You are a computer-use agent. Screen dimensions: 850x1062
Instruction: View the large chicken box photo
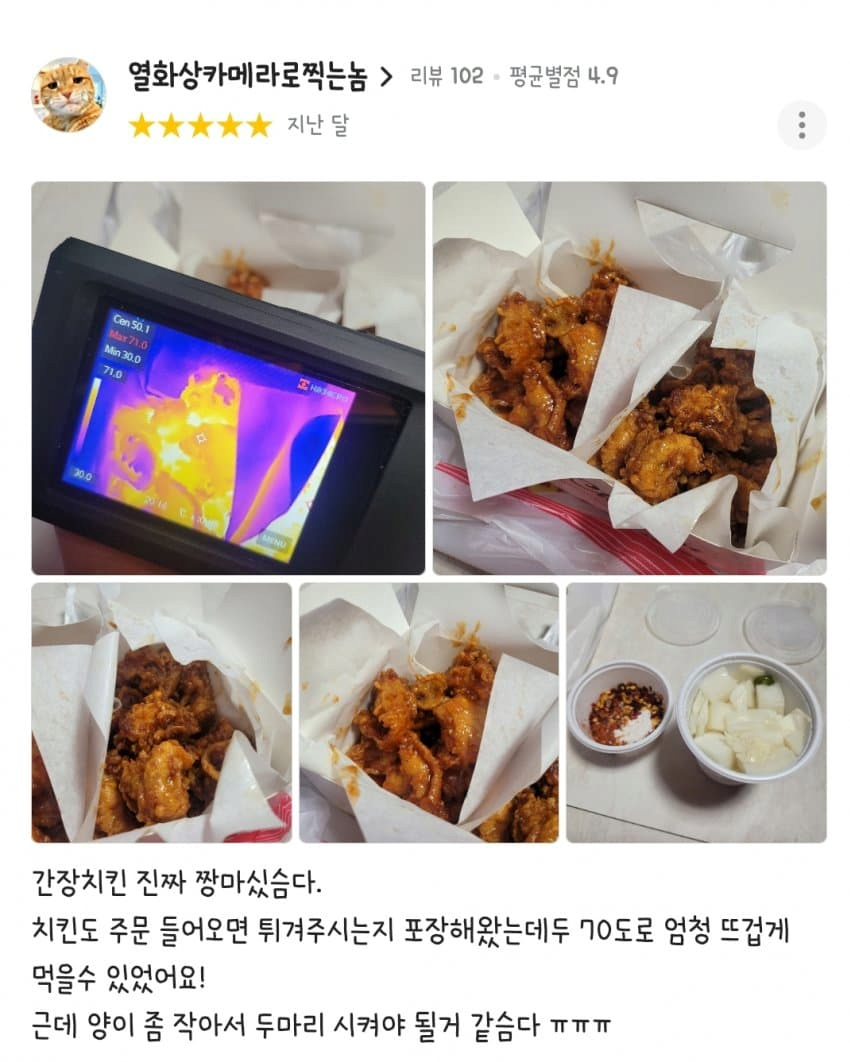point(629,377)
